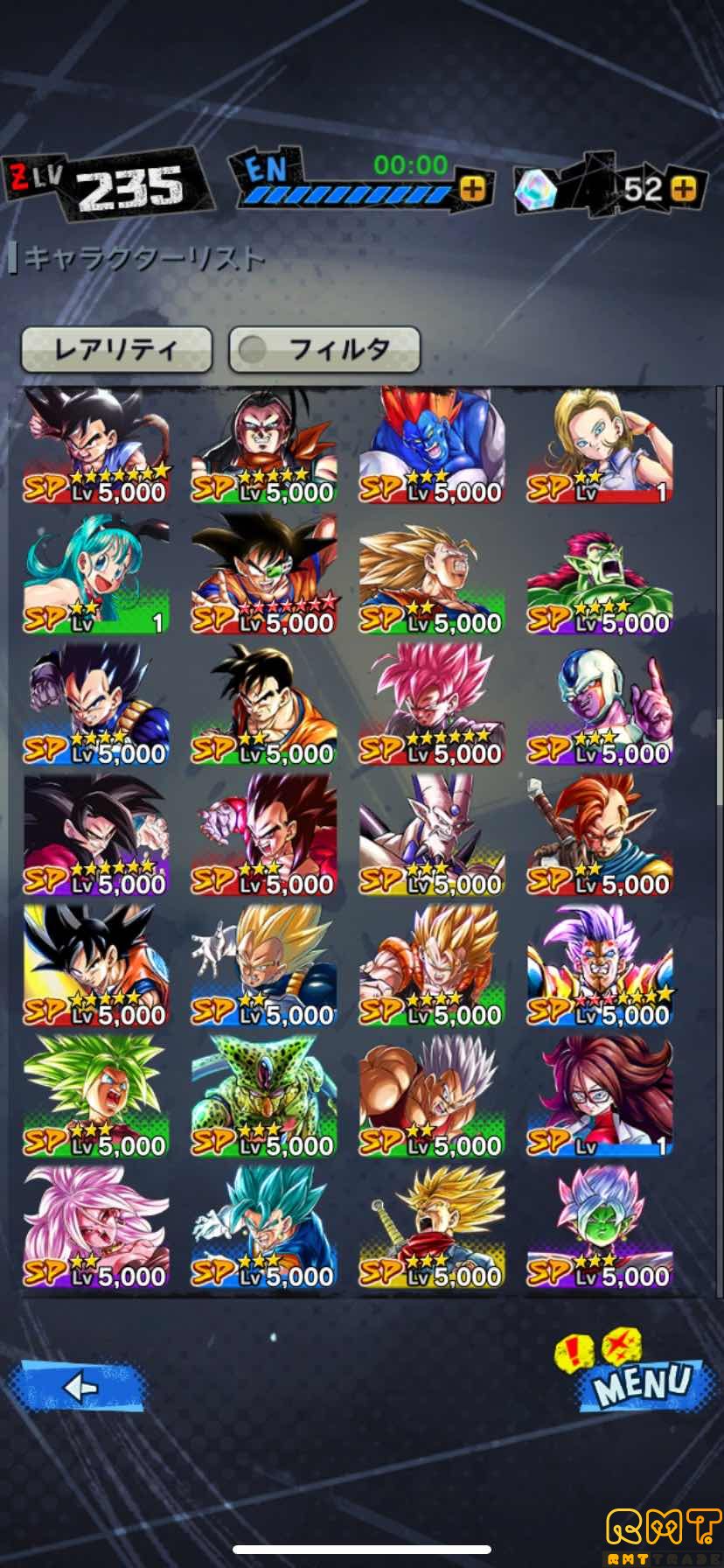Select the fused Zamasu character tile
Viewport: 724px width, 1568px height.
tap(600, 1228)
